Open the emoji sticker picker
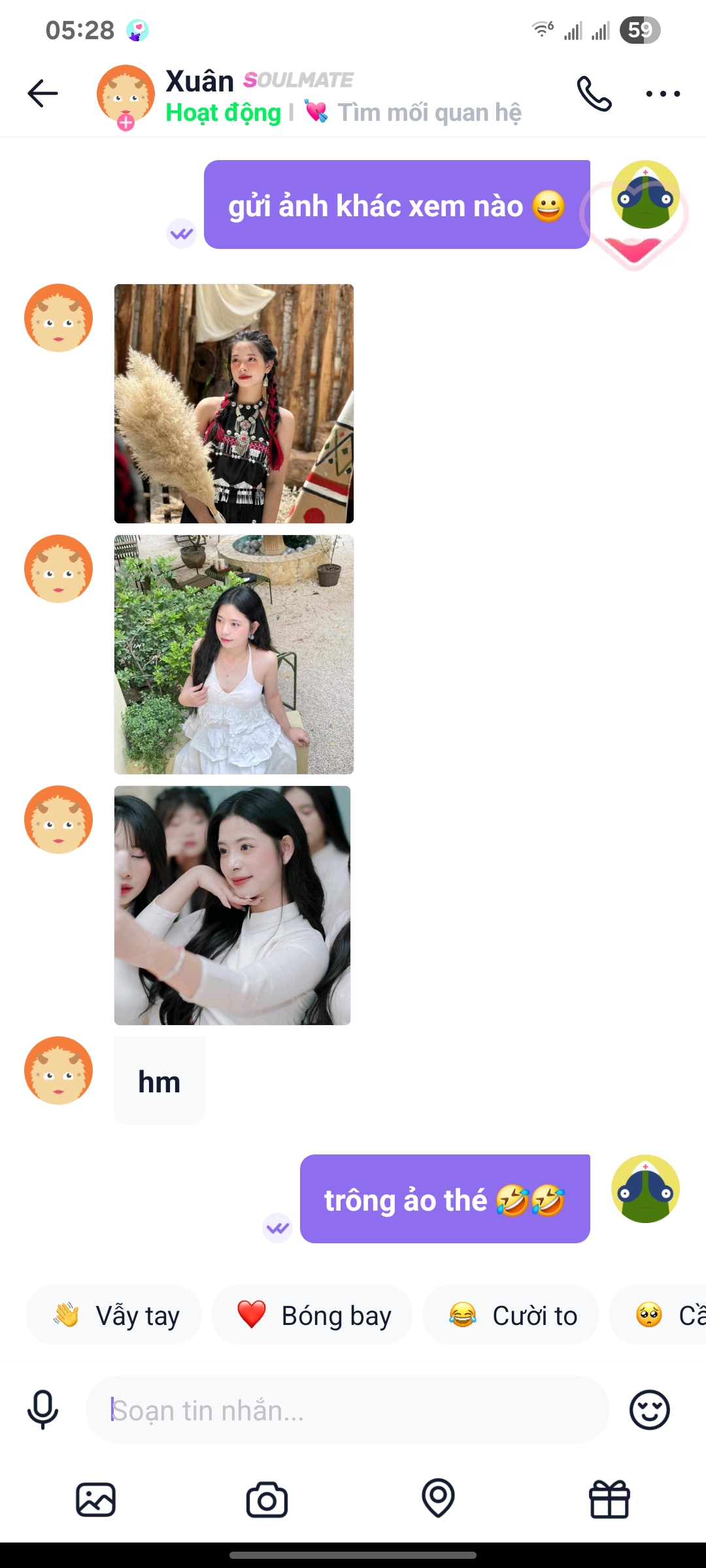706x1568 pixels. click(x=649, y=1410)
